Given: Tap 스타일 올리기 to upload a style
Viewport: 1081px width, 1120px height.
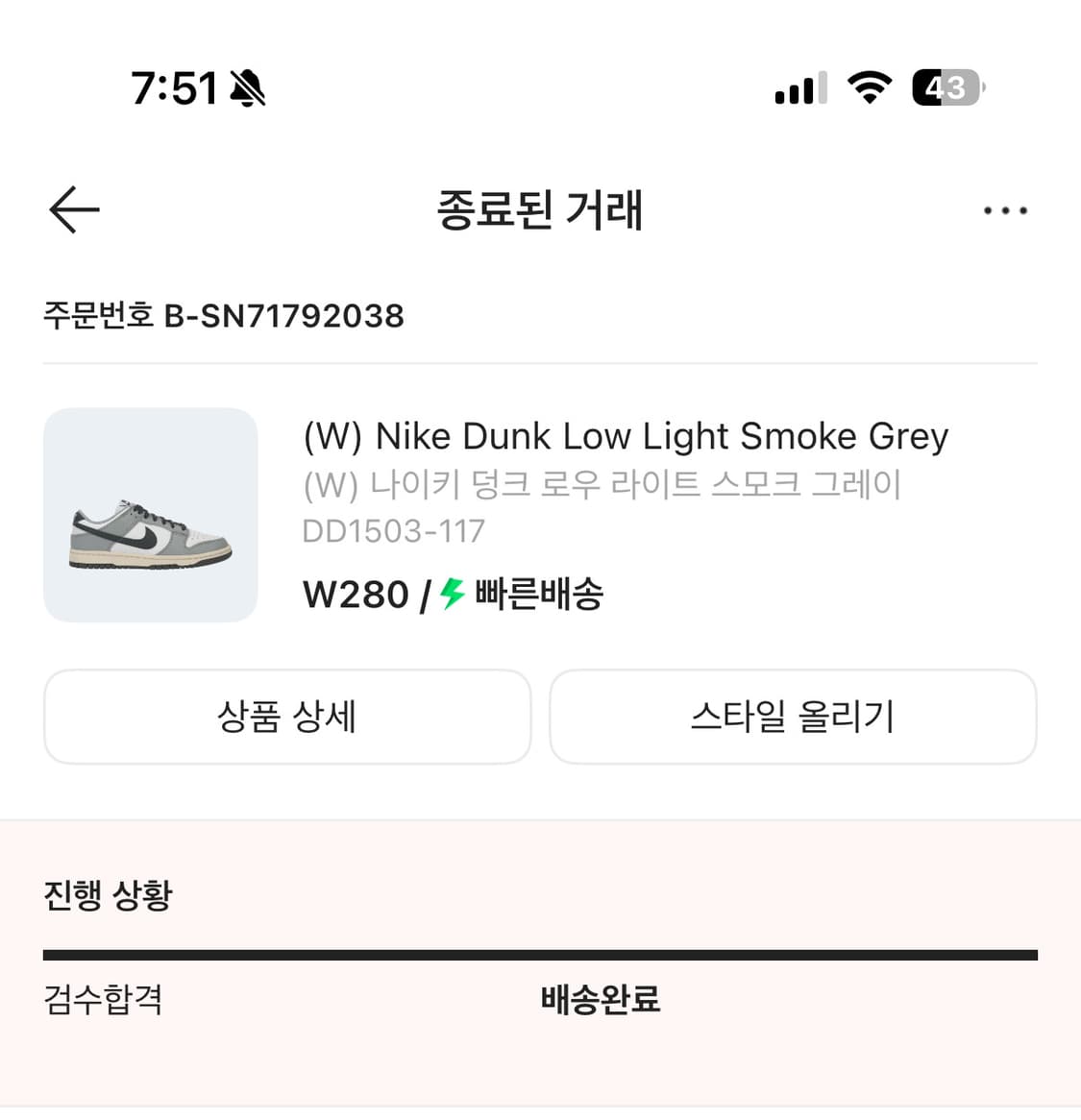Looking at the screenshot, I should point(794,717).
